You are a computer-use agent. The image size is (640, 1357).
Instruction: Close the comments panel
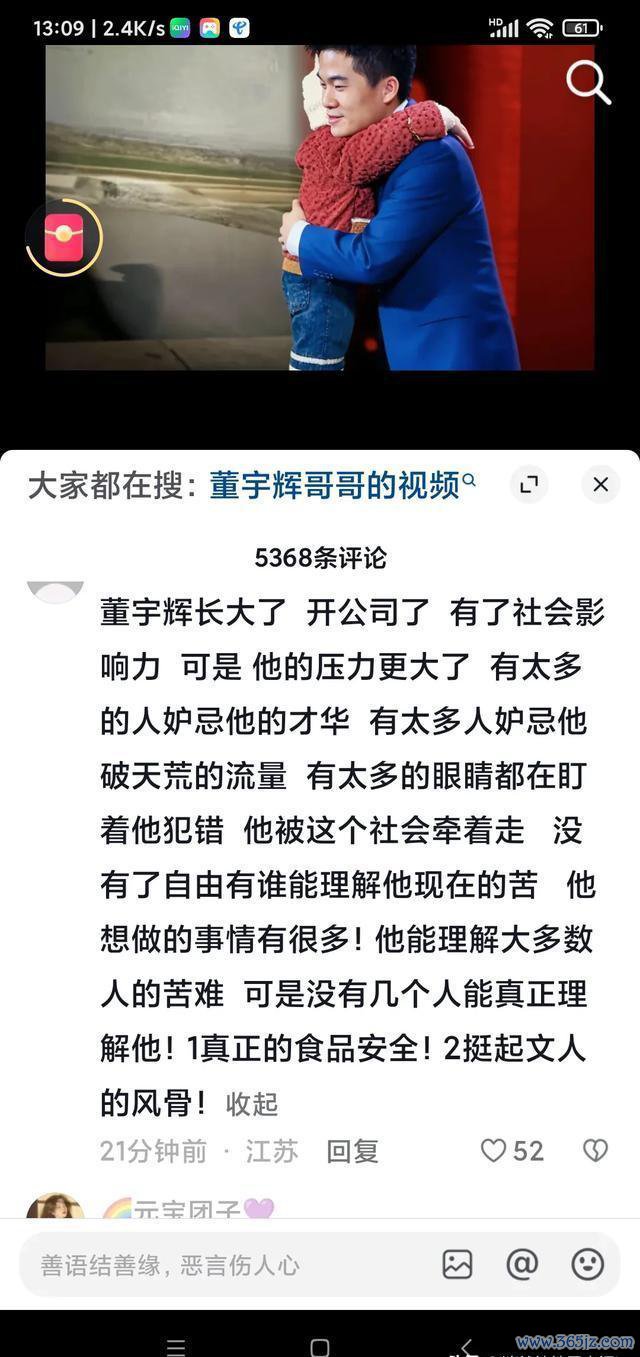[600, 485]
